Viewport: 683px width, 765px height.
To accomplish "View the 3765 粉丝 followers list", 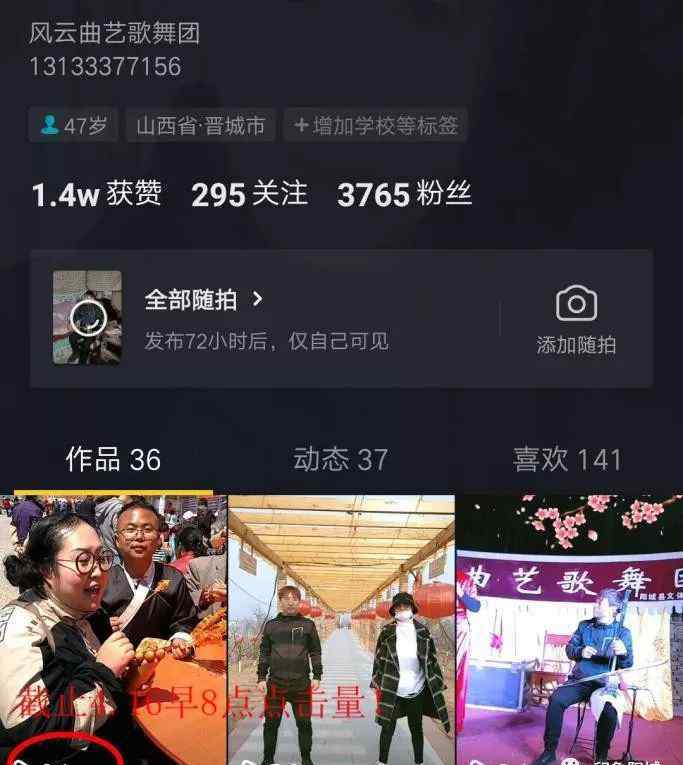I will pos(403,194).
